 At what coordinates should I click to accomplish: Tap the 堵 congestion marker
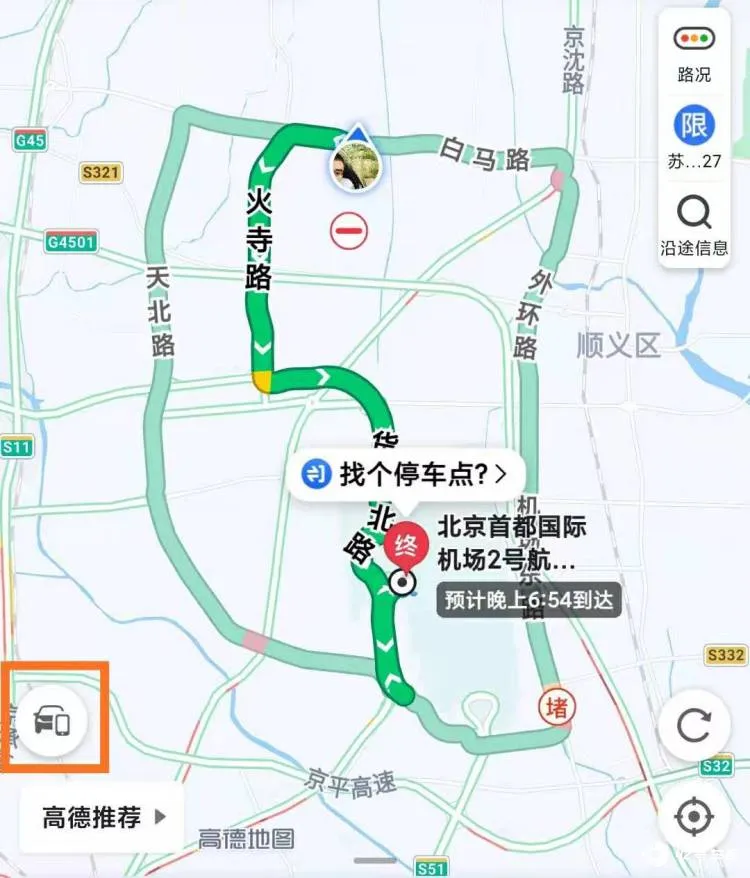pyautogui.click(x=558, y=707)
